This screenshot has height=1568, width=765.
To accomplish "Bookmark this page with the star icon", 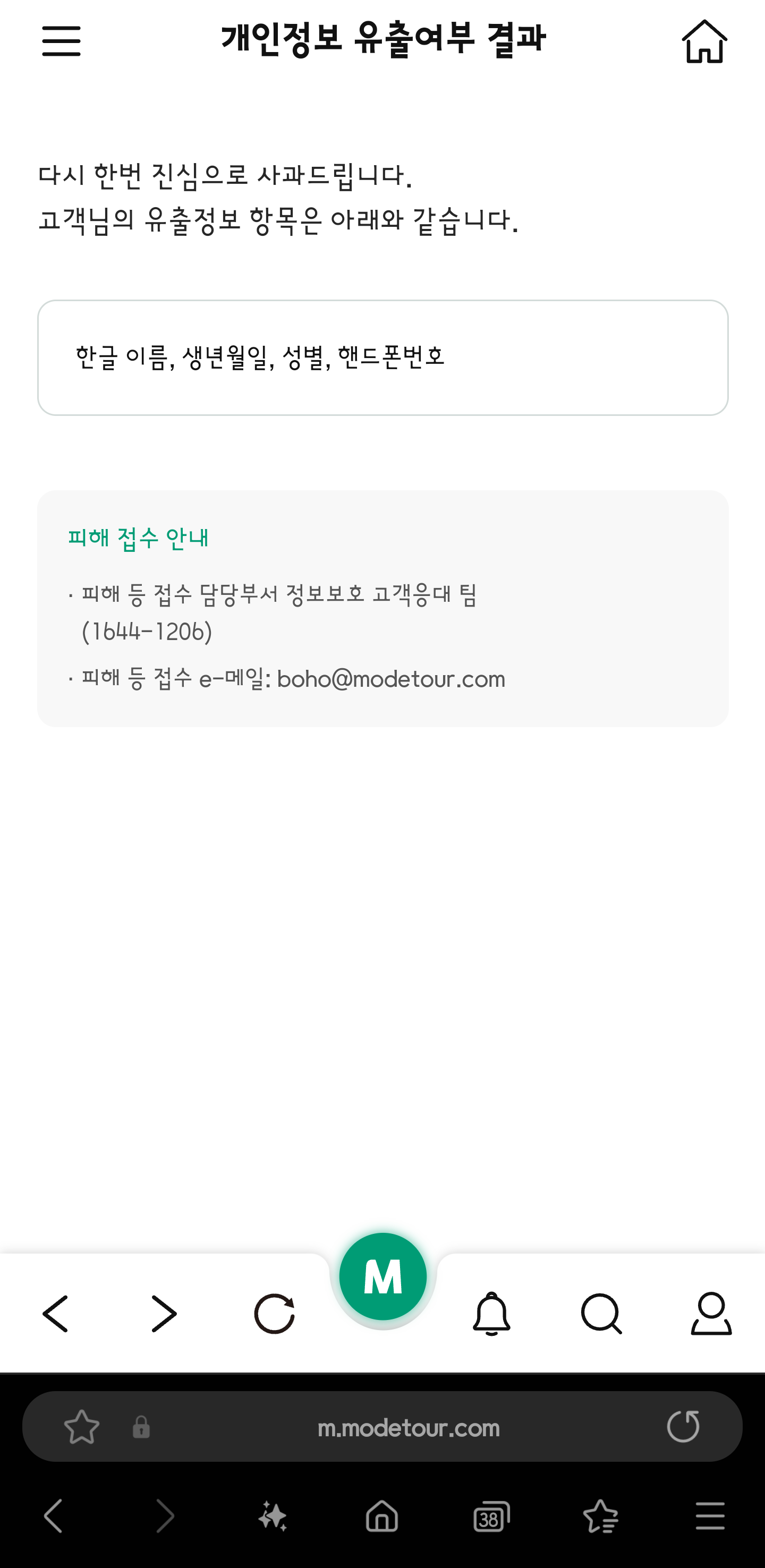I will (82, 1427).
